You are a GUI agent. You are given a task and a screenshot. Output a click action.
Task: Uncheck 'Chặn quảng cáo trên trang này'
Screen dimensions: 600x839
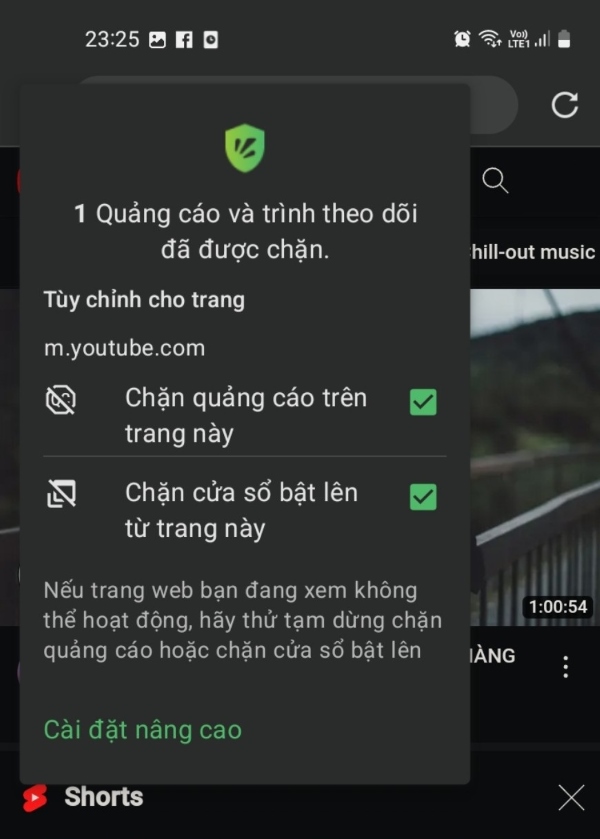tap(423, 402)
